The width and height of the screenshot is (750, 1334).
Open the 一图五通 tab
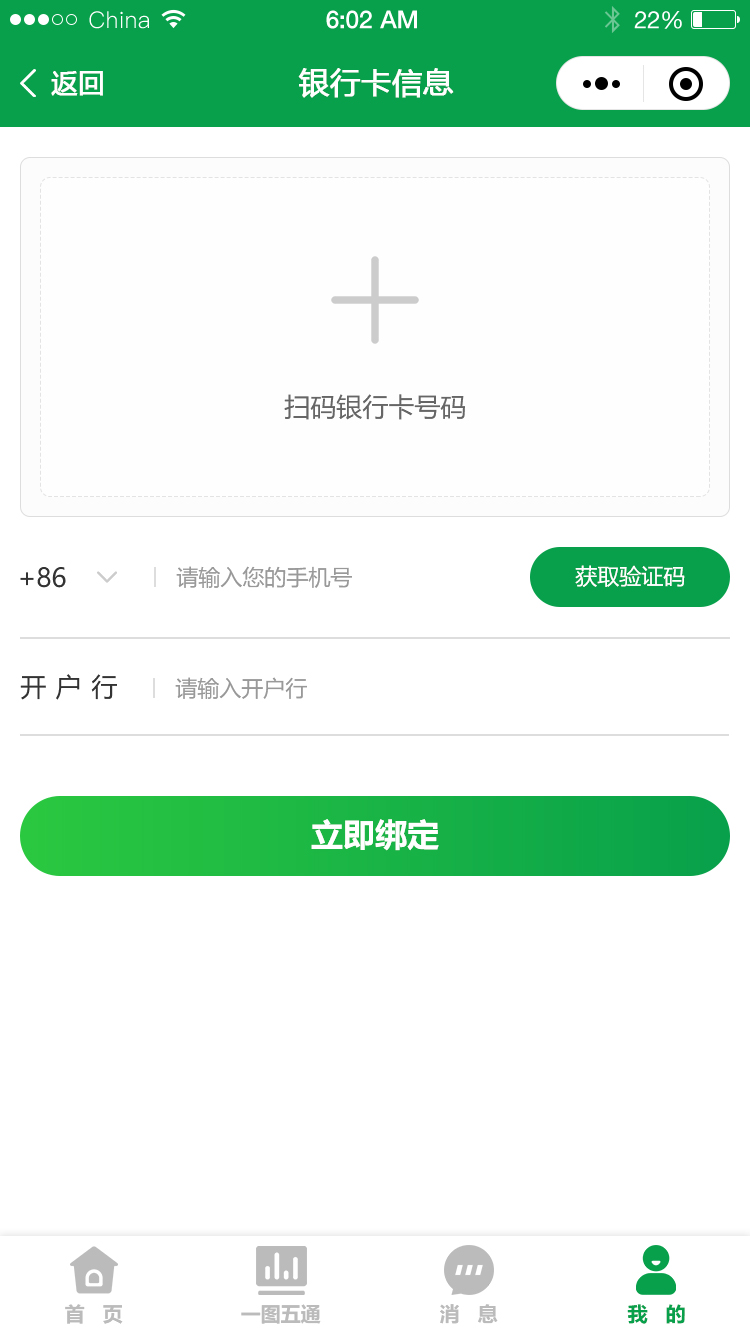click(281, 1285)
